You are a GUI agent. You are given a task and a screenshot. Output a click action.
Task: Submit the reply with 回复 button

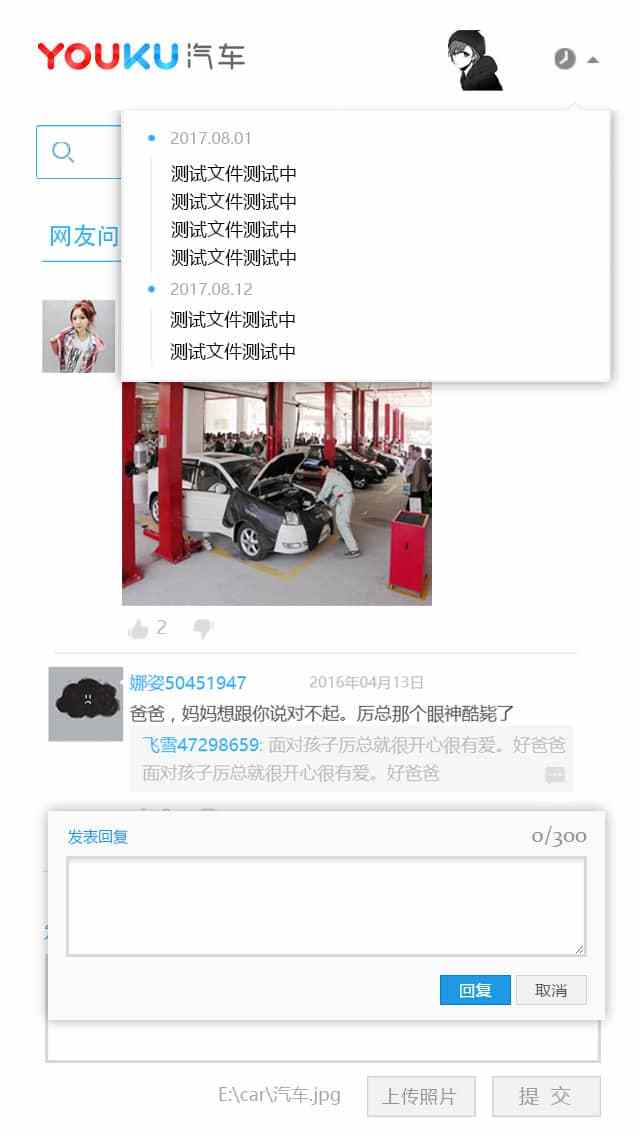[x=475, y=990]
